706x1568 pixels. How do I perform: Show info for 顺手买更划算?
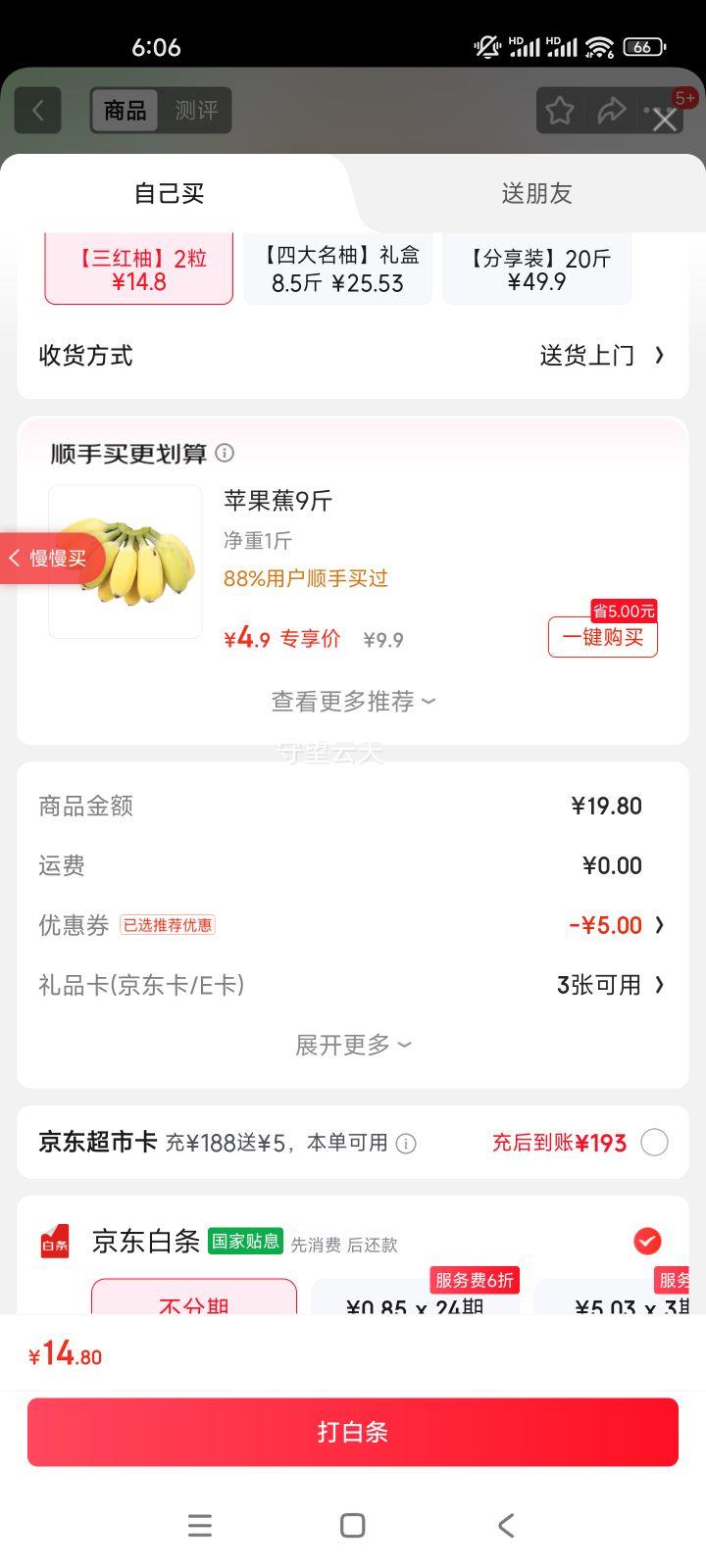pos(225,453)
